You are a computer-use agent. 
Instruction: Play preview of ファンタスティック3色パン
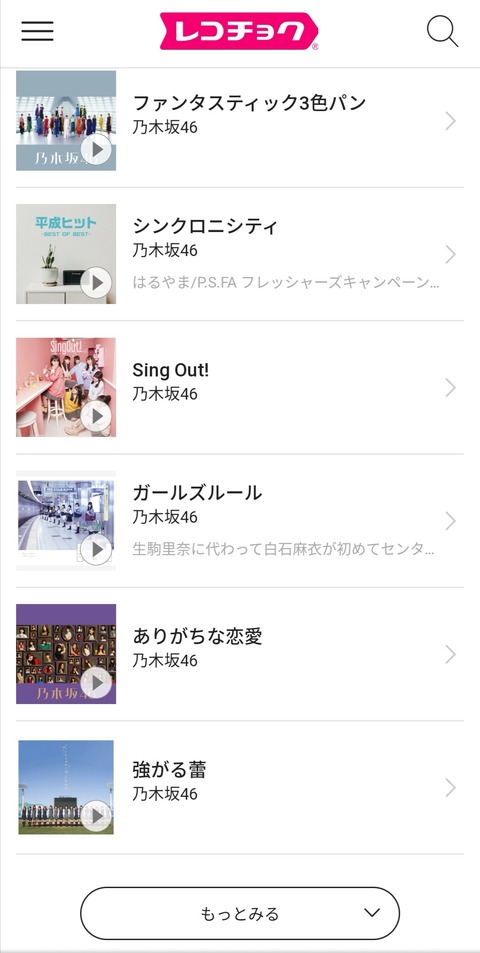point(96,150)
